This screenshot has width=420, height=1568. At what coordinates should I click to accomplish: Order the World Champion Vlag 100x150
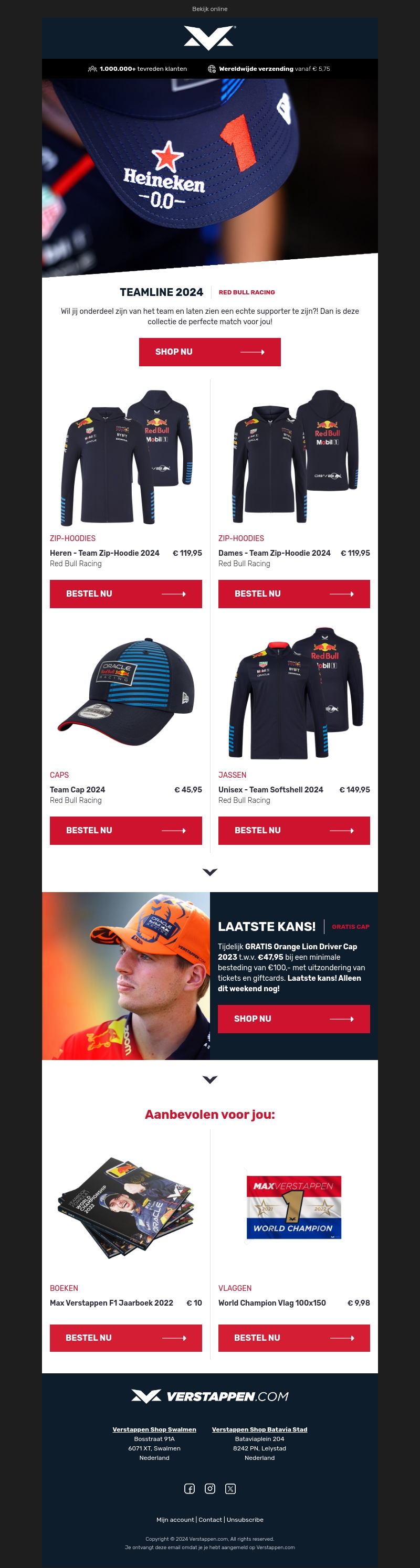click(x=294, y=1337)
